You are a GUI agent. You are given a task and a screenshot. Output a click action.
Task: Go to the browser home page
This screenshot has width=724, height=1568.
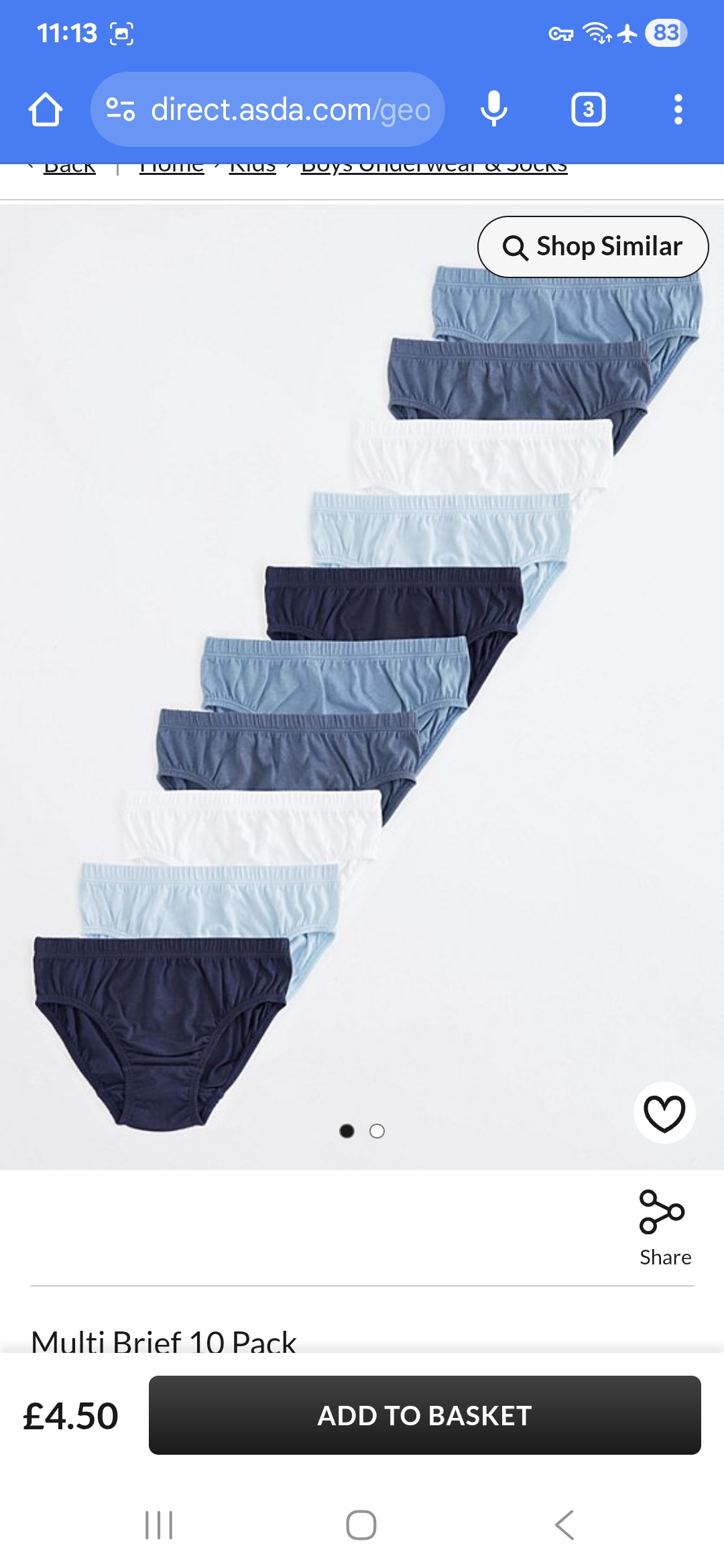[45, 109]
